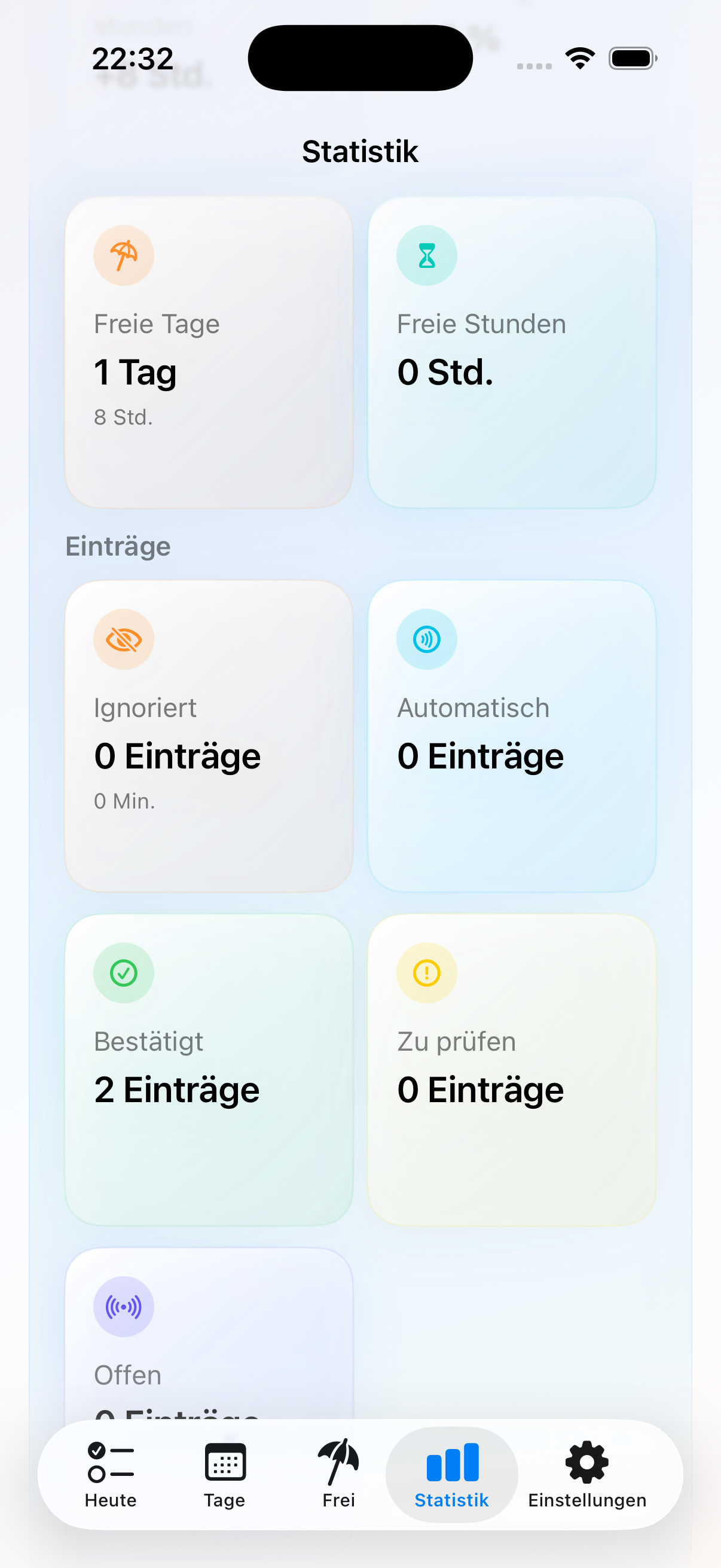
Task: Tap the teal hourglass icon on Freie Stunden
Action: 426,255
